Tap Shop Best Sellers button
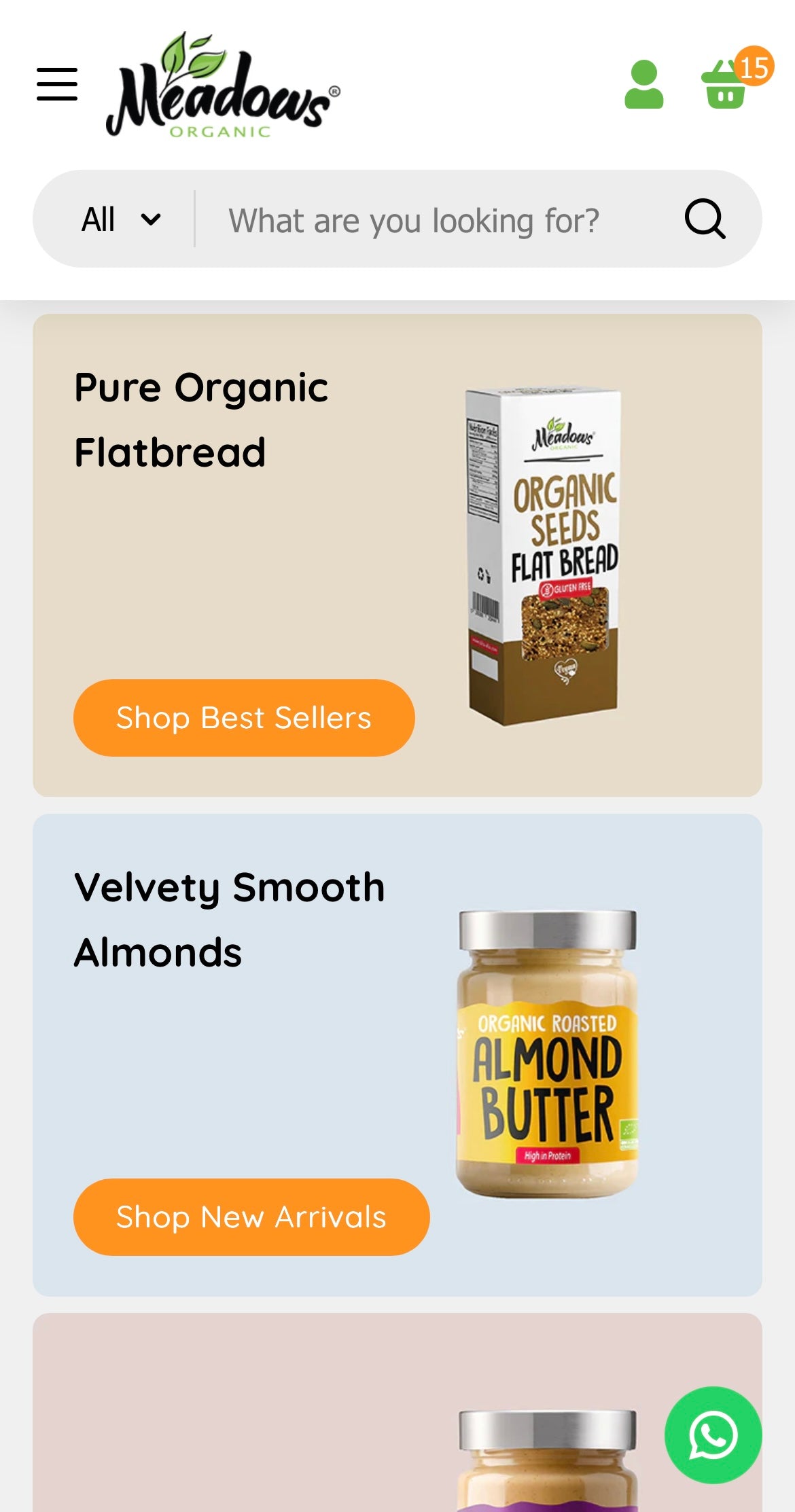Screen dimensions: 795x1512 coord(244,717)
